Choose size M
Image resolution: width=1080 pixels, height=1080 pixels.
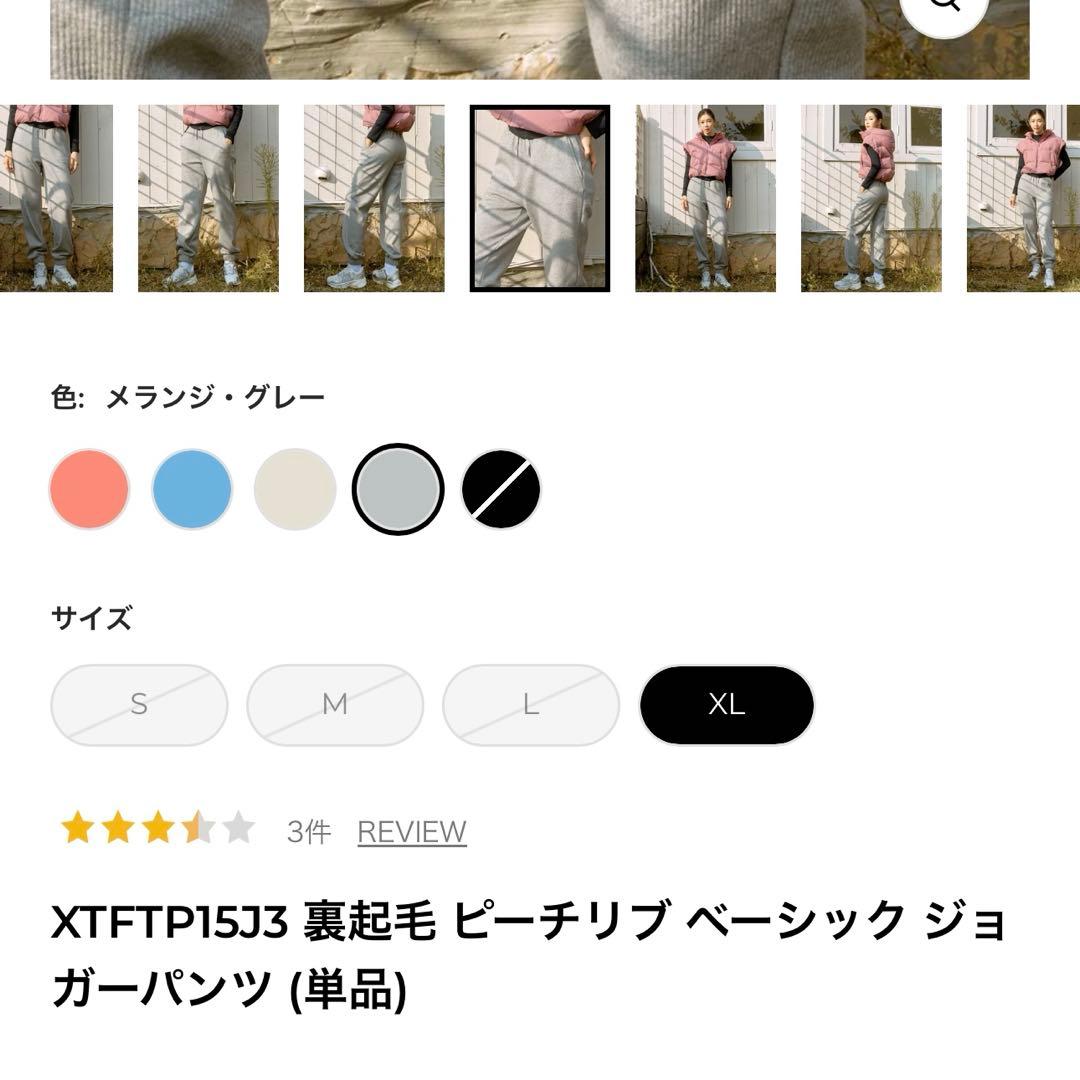point(335,704)
